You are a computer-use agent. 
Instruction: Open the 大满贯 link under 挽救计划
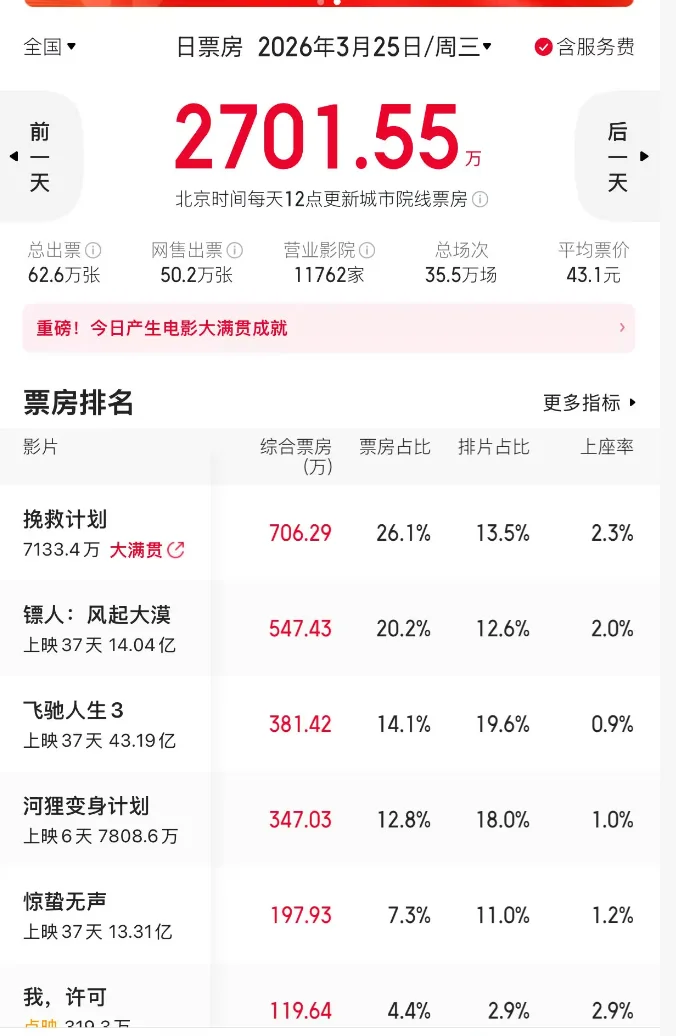(x=147, y=549)
